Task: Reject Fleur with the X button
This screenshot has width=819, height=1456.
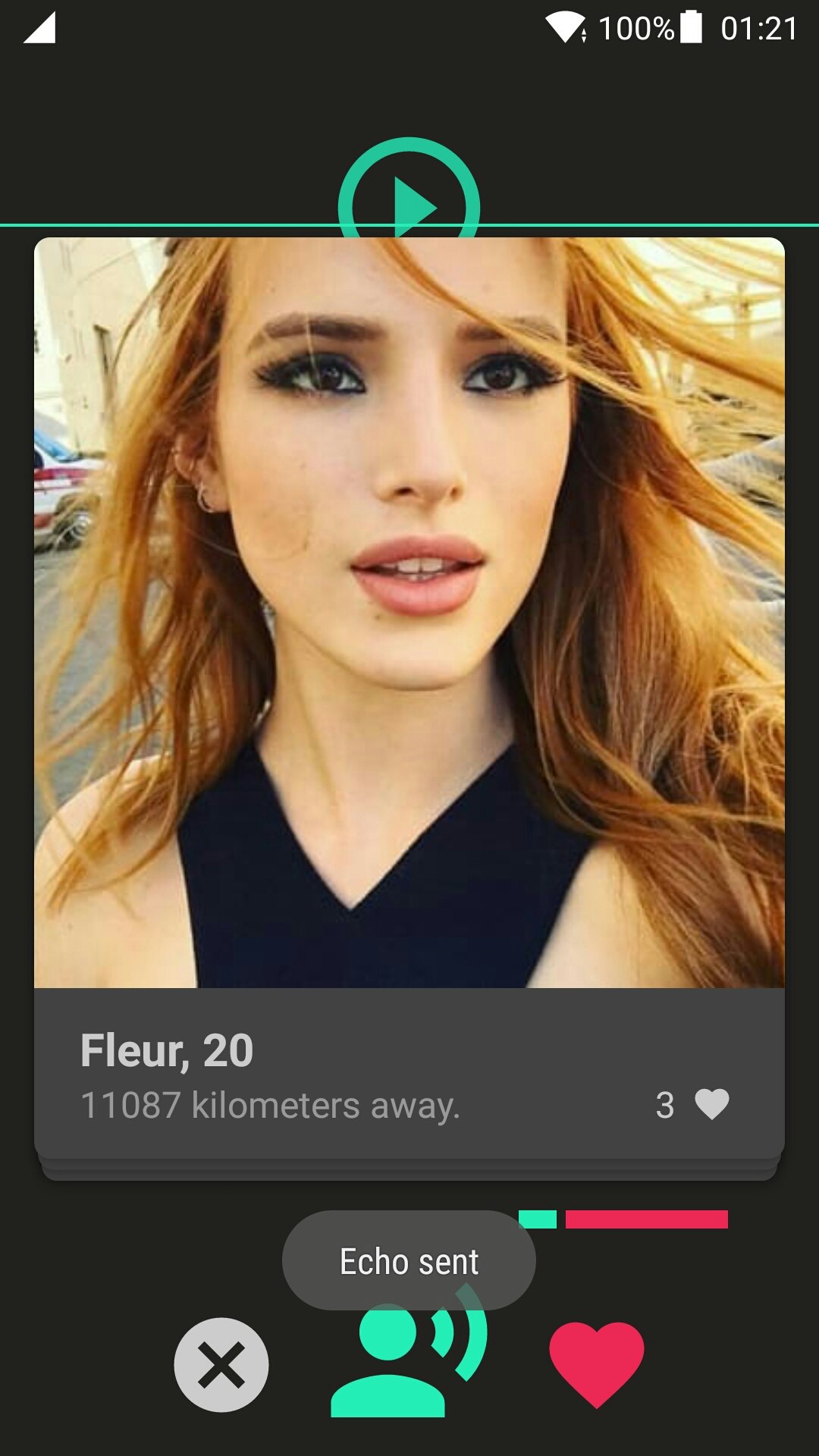Action: [x=221, y=1365]
